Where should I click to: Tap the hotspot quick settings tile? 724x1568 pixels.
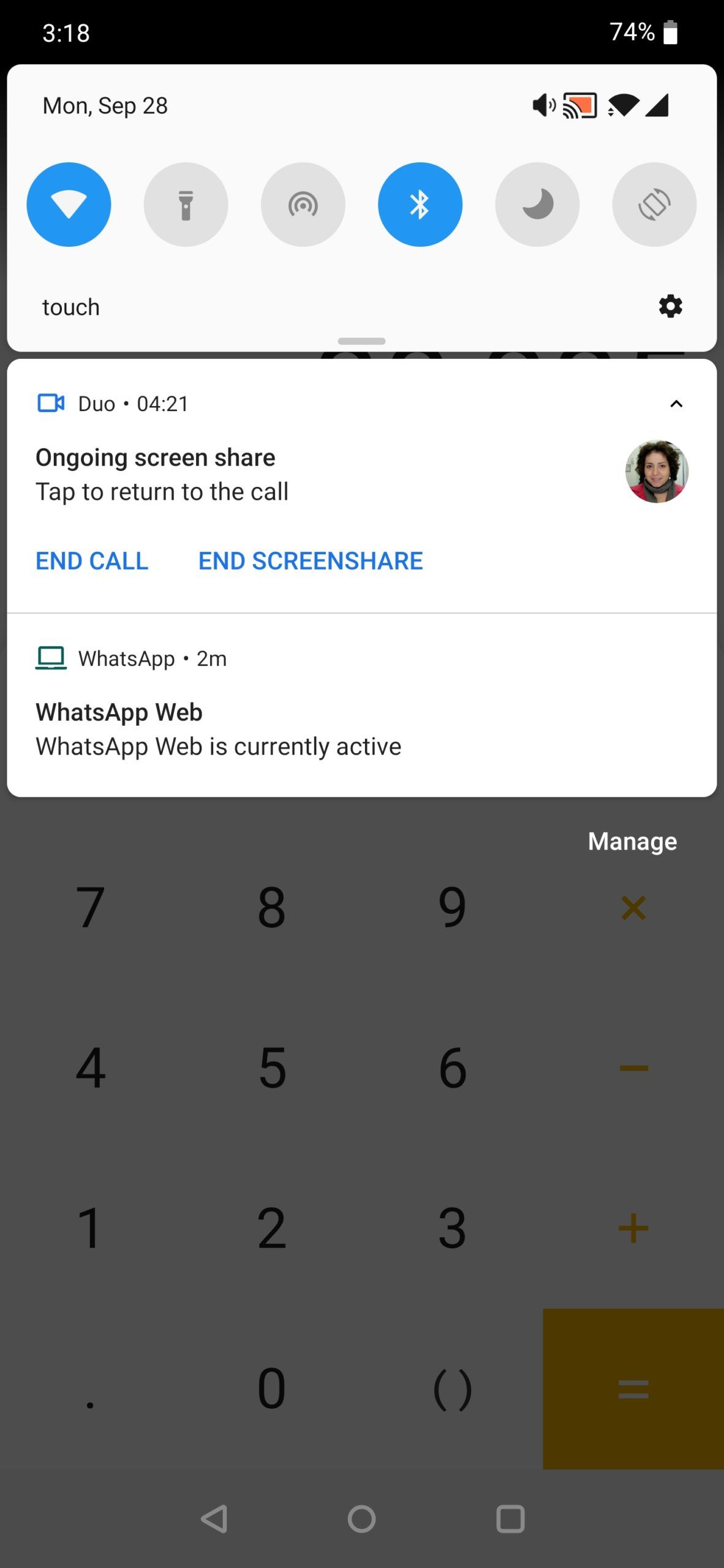[x=303, y=205]
